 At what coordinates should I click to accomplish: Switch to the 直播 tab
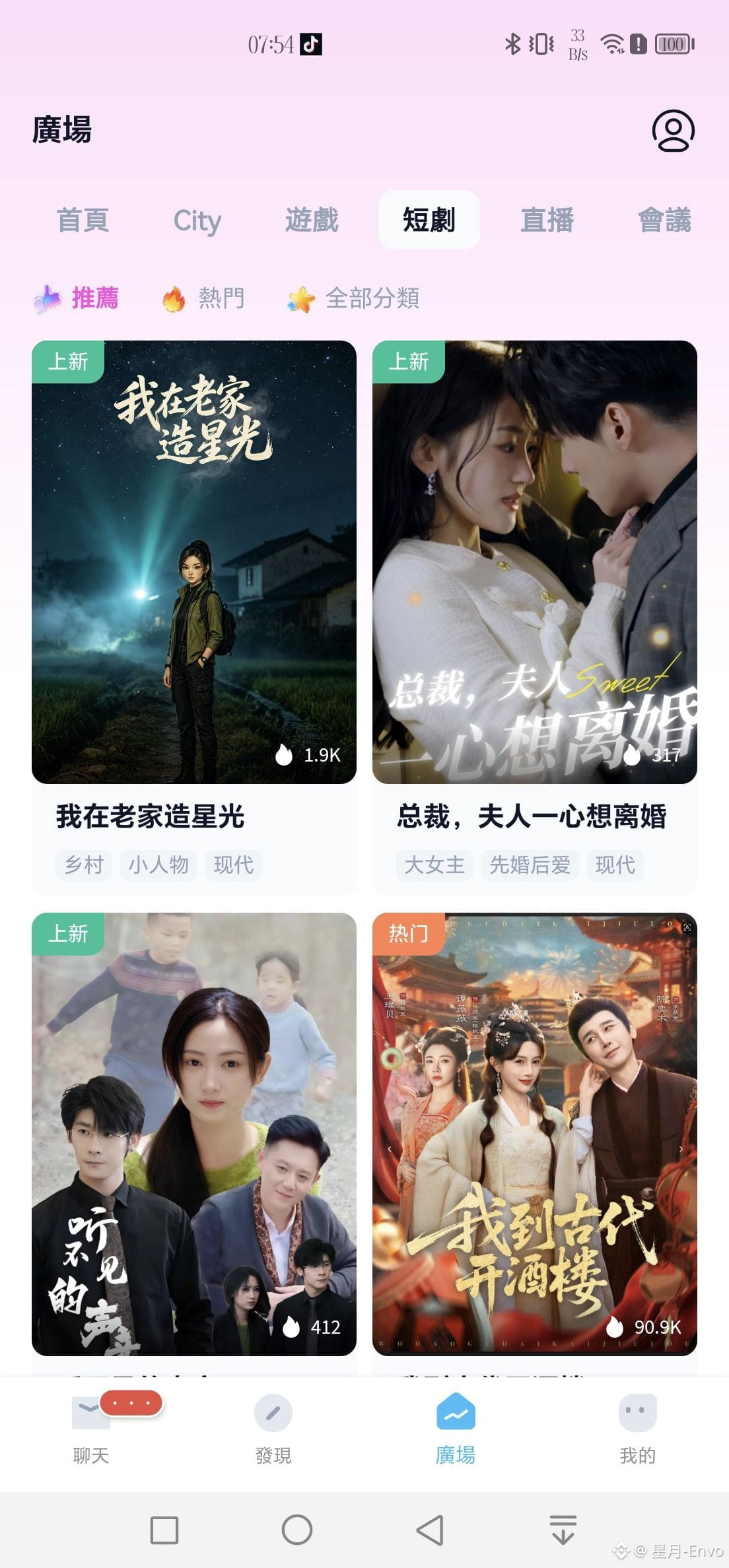click(x=547, y=220)
